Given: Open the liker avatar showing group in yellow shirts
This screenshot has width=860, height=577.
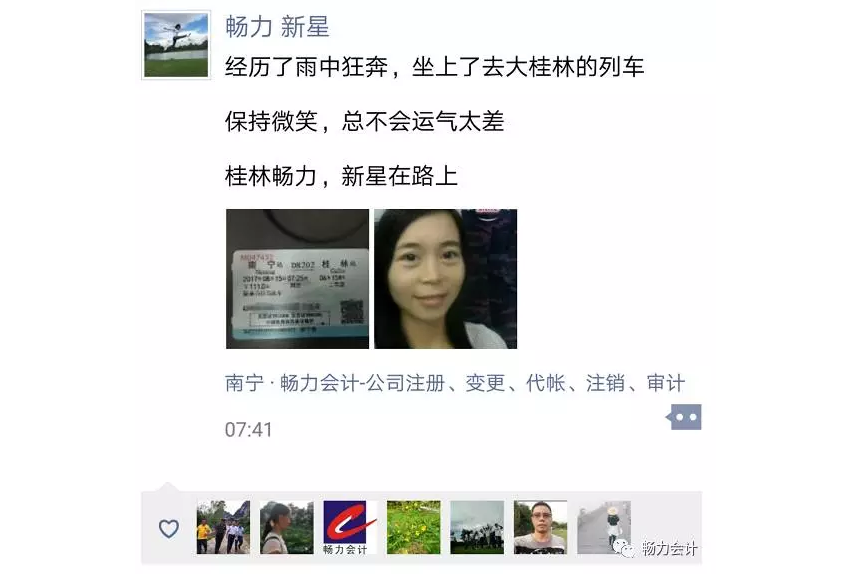Looking at the screenshot, I should pos(223,527).
